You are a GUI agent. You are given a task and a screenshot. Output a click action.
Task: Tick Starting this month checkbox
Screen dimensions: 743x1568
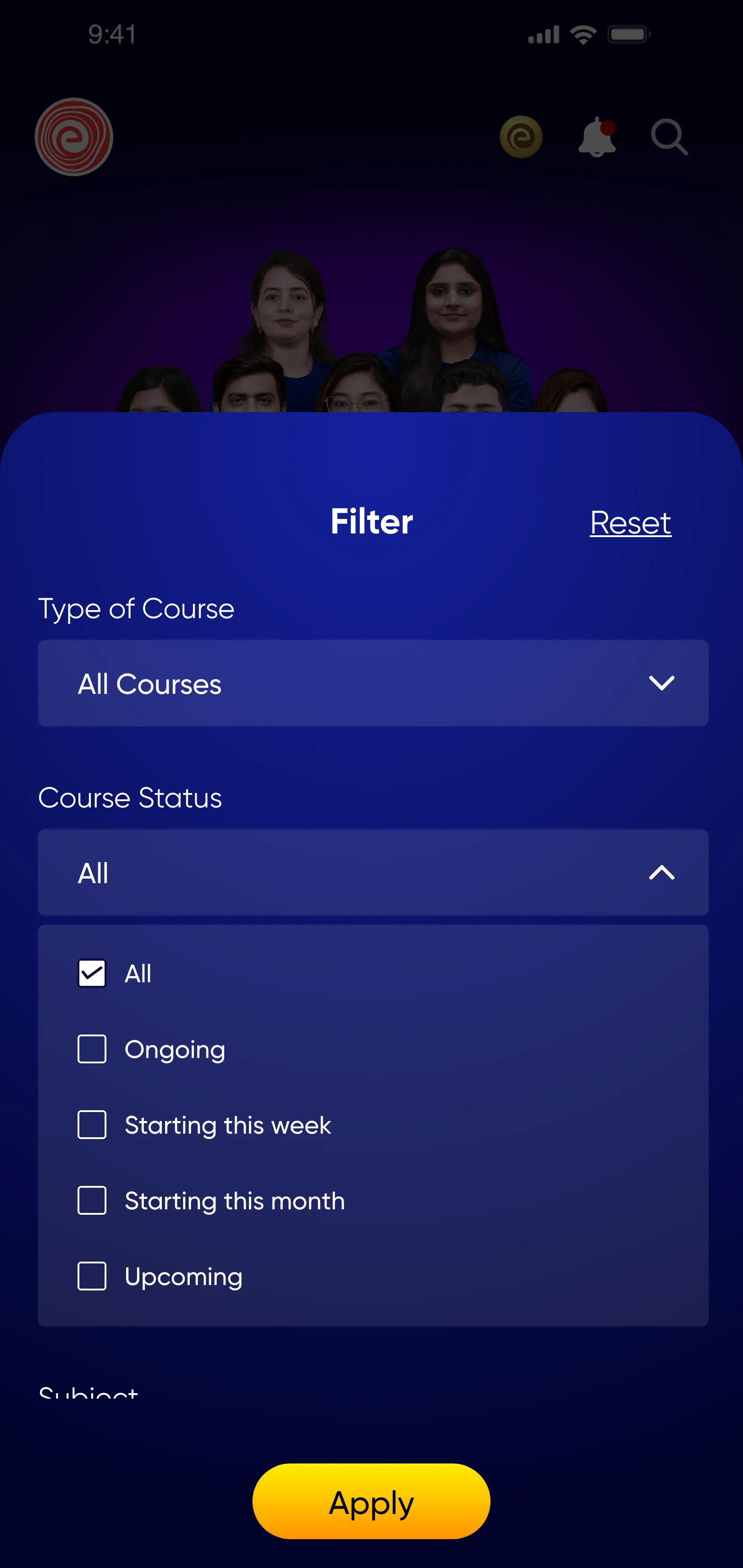tap(92, 1200)
